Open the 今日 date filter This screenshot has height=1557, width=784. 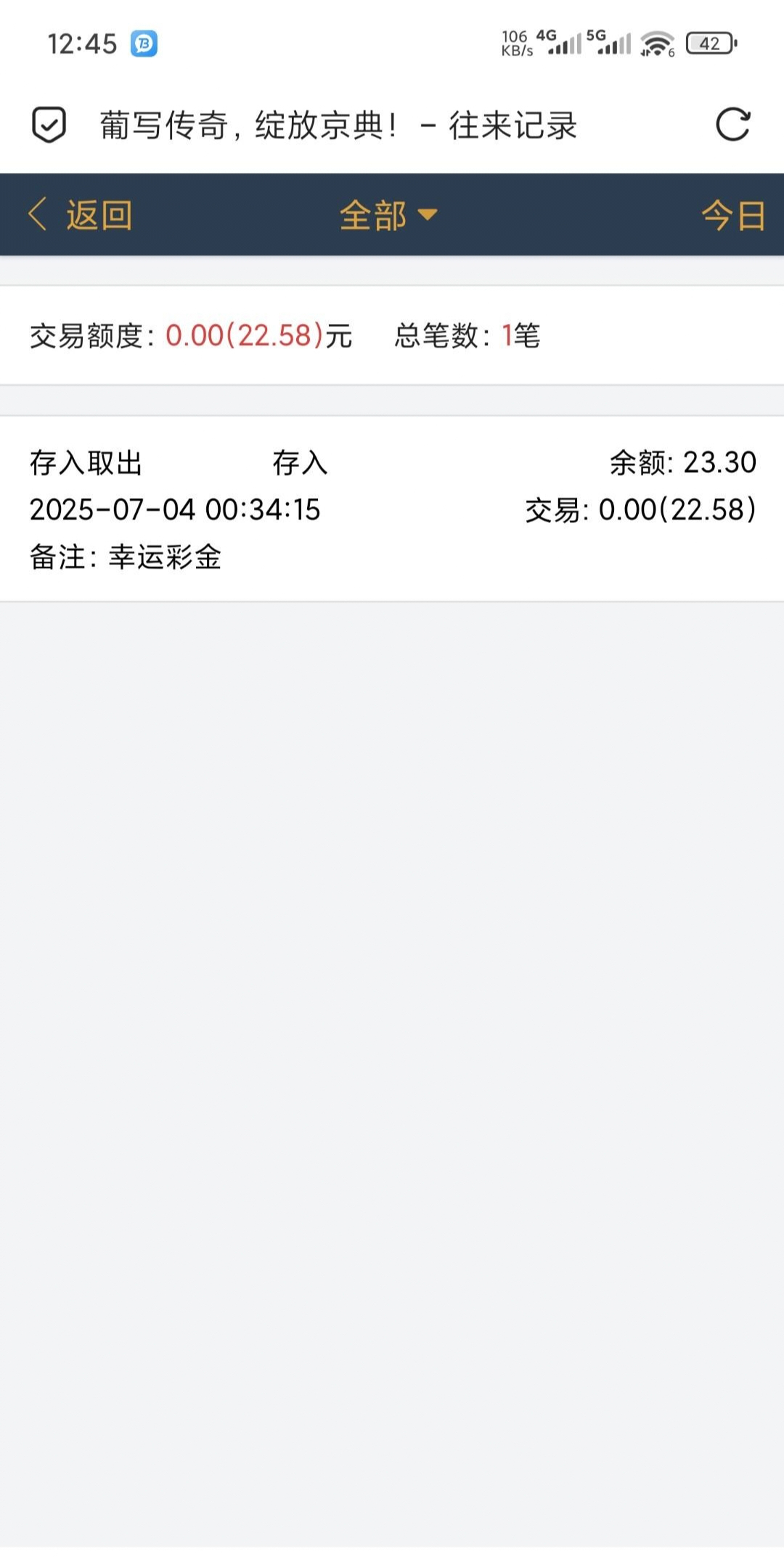coord(733,215)
